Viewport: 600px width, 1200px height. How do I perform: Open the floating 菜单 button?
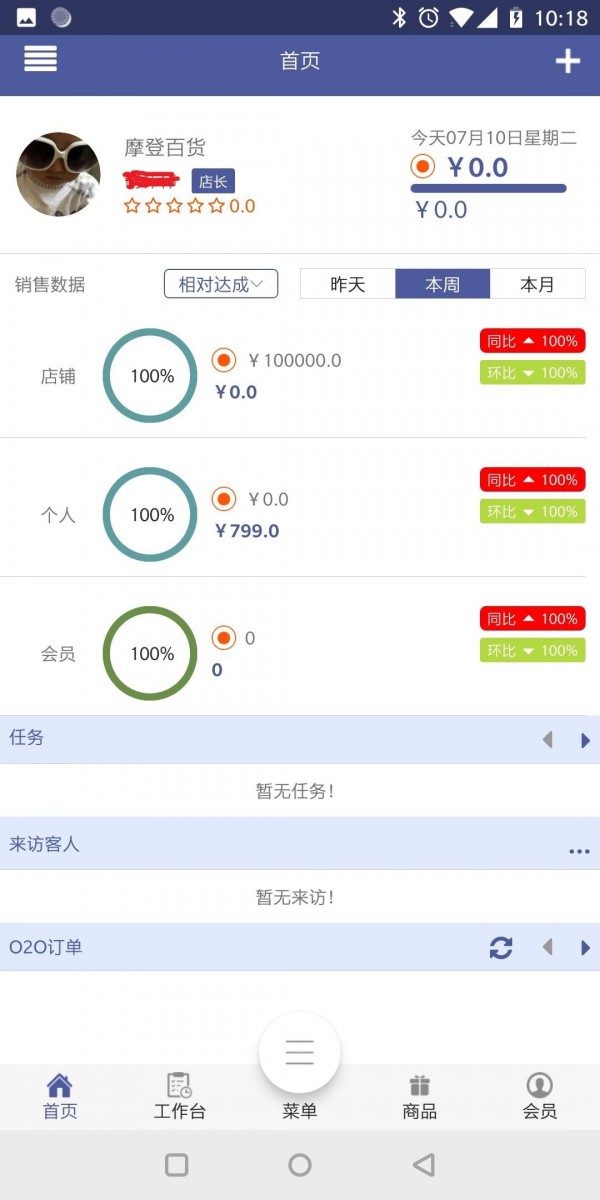(x=300, y=1053)
